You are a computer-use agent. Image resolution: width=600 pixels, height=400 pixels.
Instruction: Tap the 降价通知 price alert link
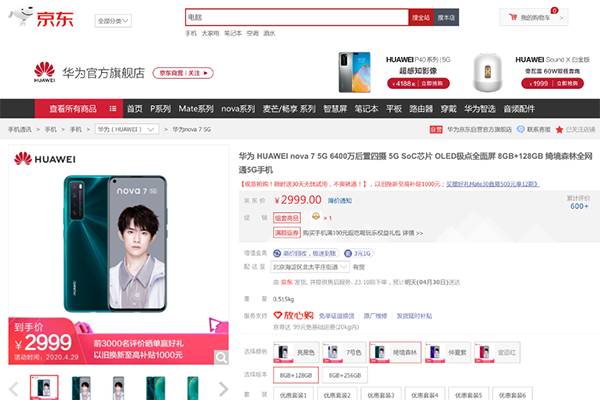[340, 200]
